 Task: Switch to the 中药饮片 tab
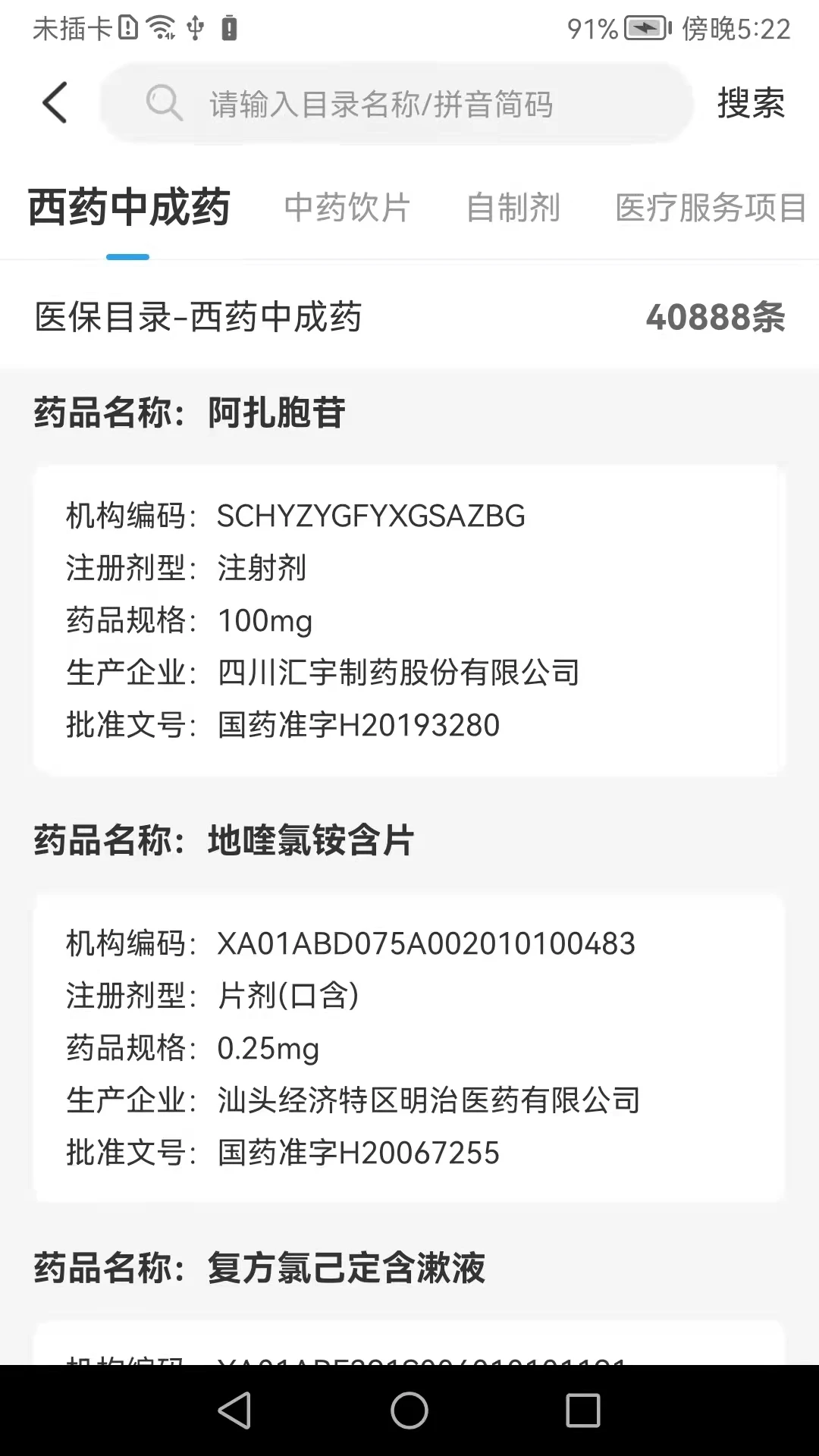[347, 208]
